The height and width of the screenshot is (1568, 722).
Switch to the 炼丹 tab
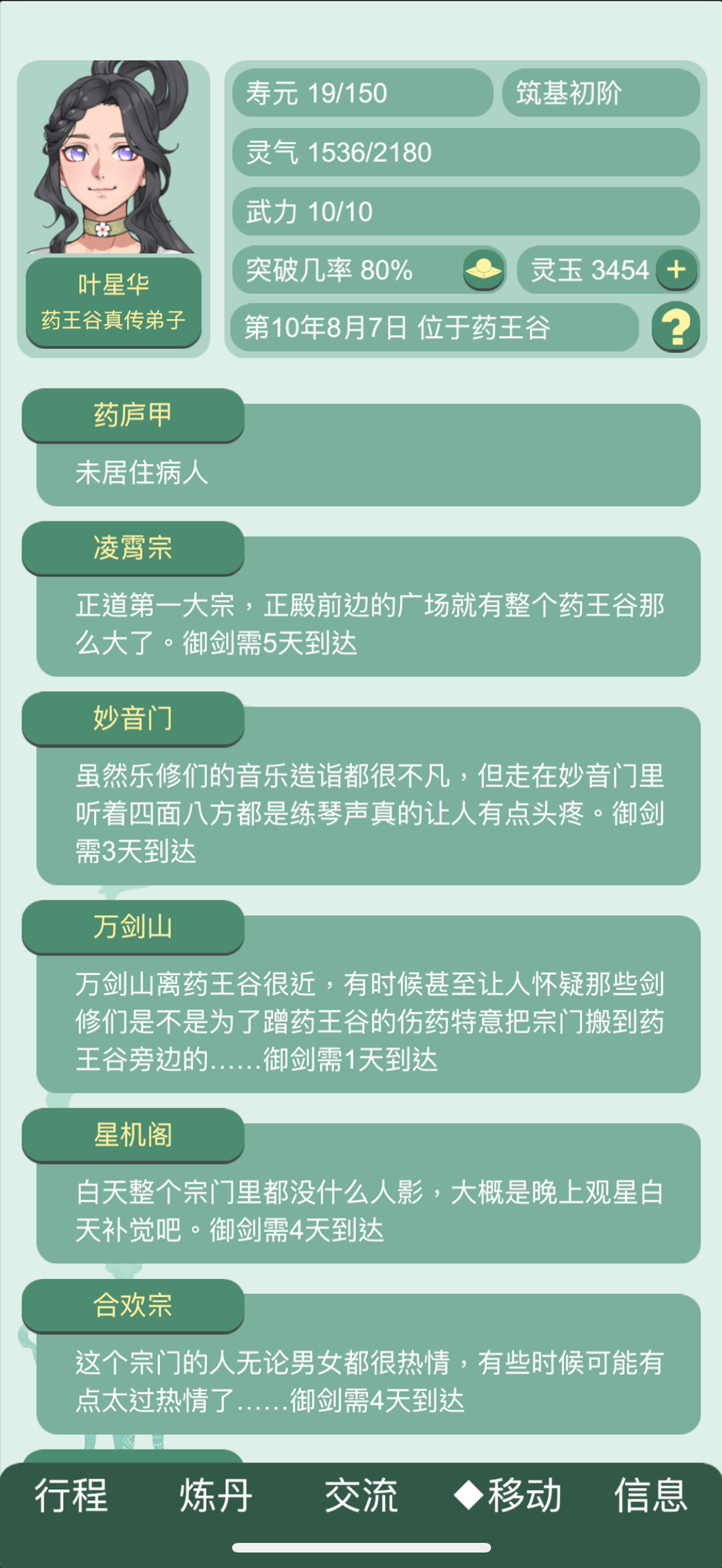point(216,1496)
